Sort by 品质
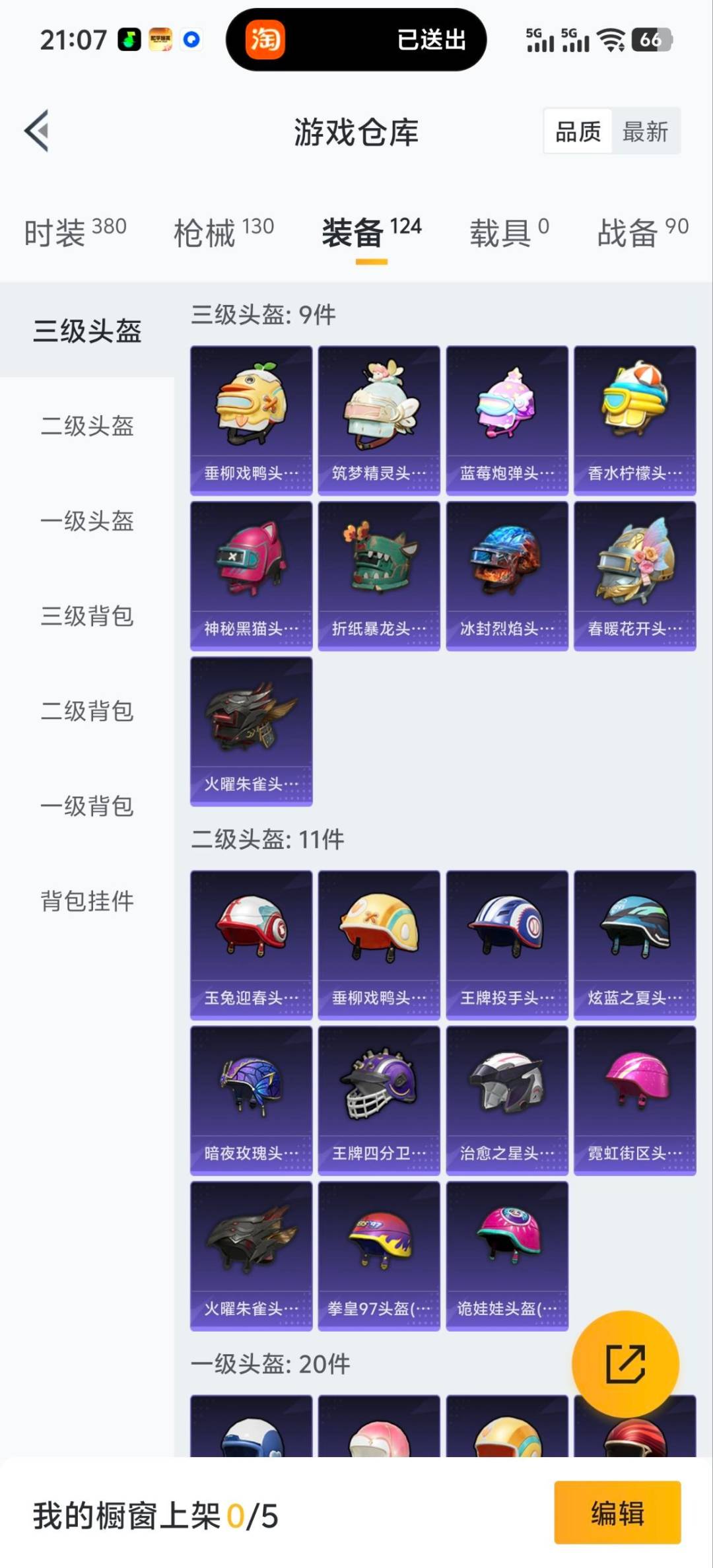713x1568 pixels. click(x=578, y=131)
